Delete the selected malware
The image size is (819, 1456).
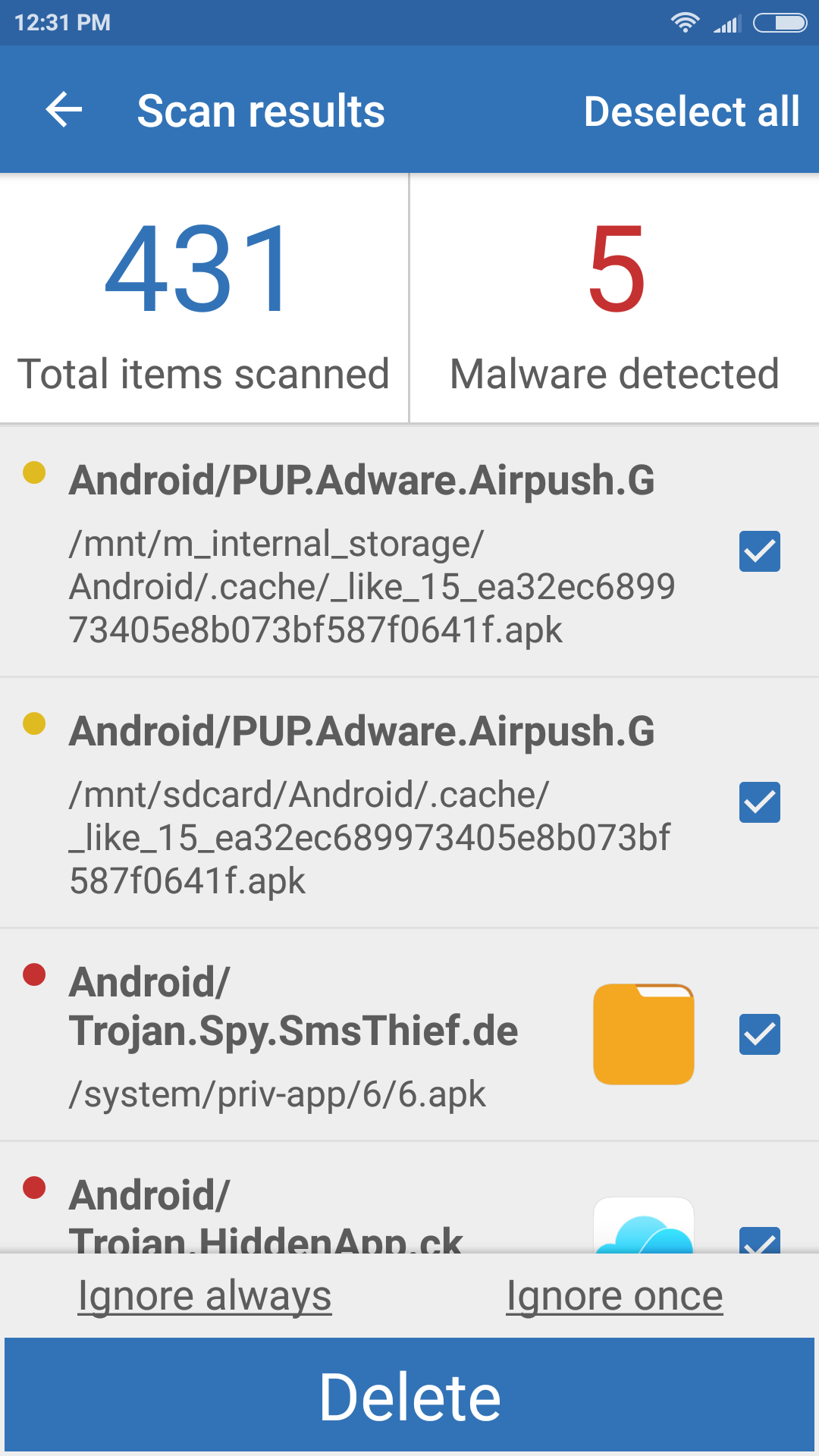[x=409, y=1395]
